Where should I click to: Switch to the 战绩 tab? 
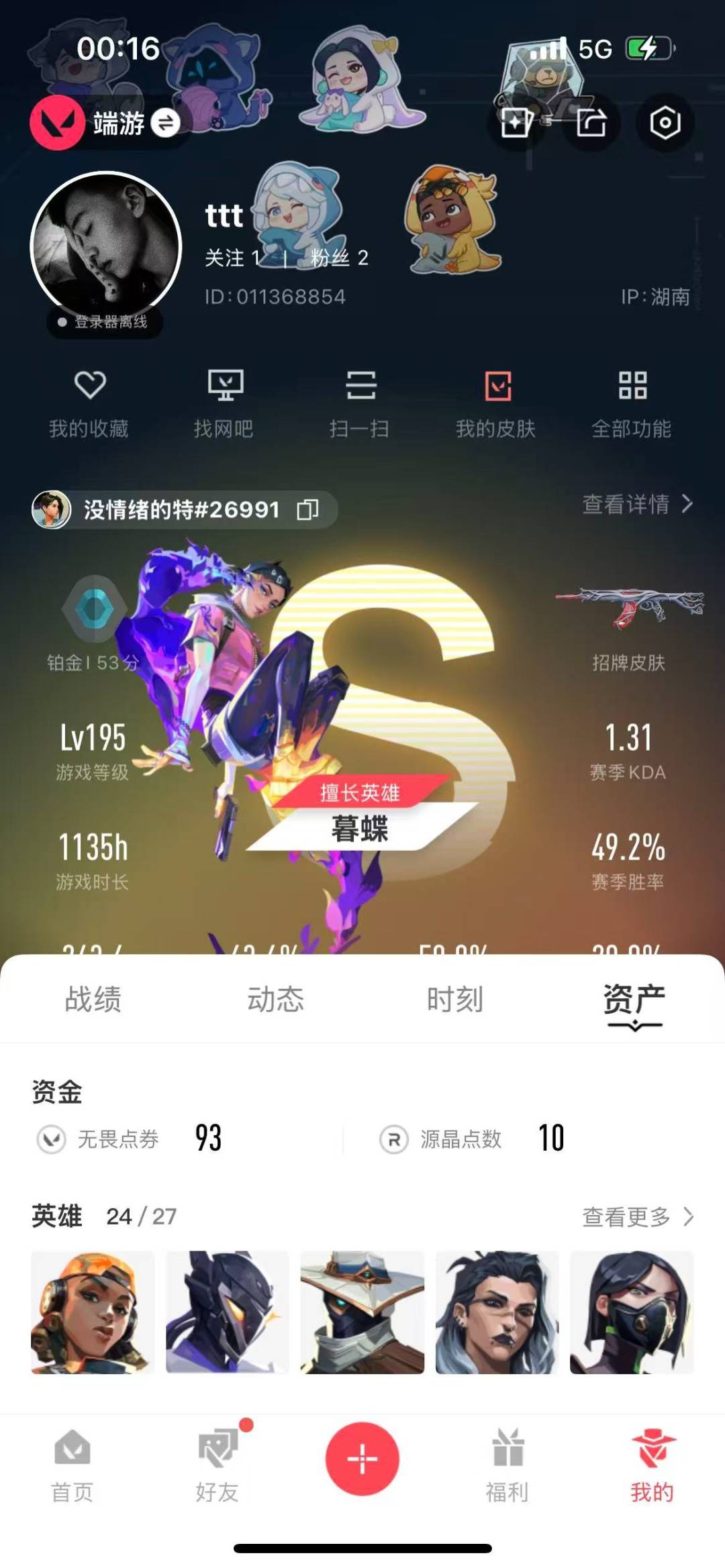point(93,999)
